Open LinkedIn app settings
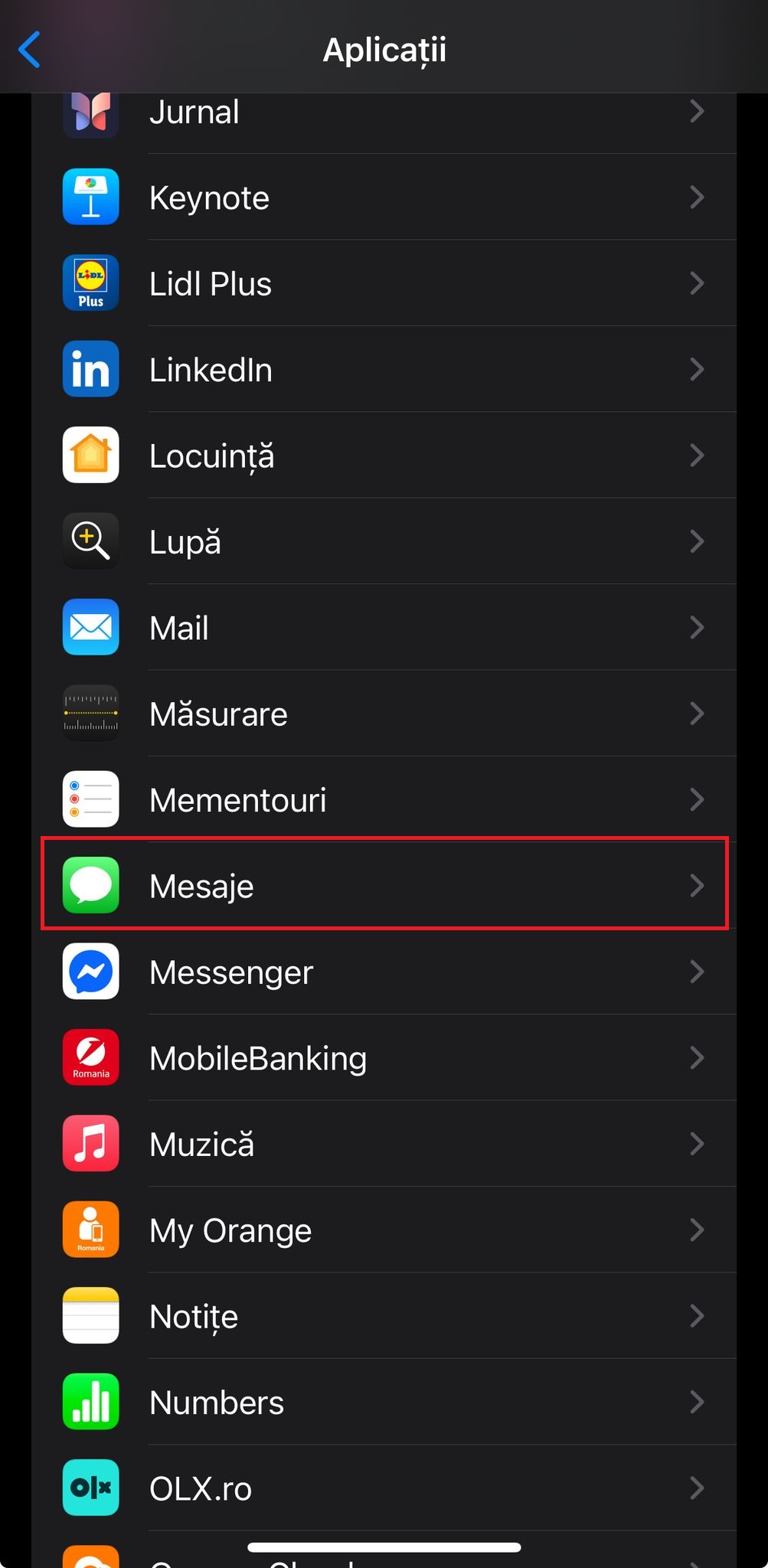The height and width of the screenshot is (1568, 768). [383, 370]
